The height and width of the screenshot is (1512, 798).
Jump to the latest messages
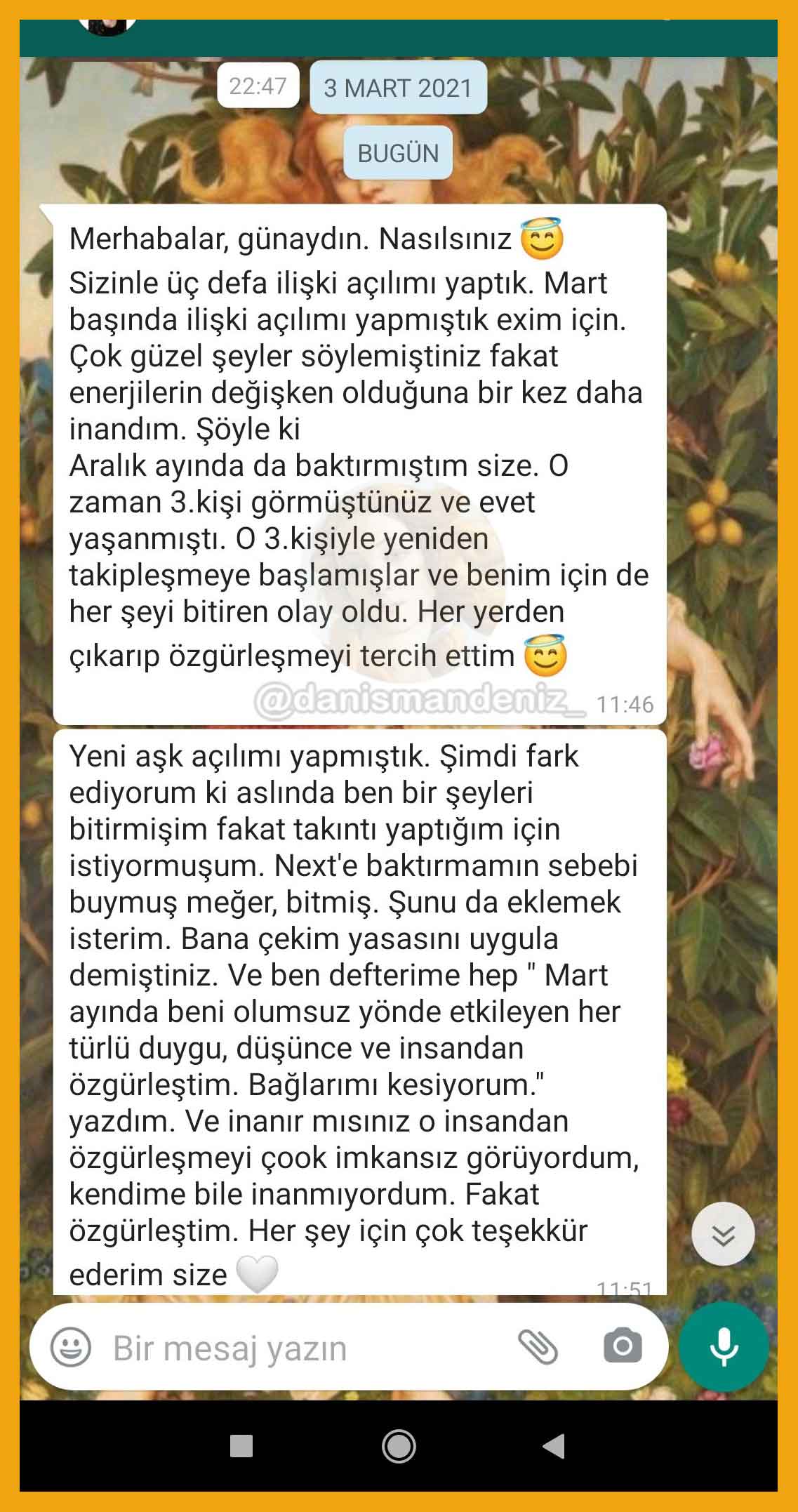[x=723, y=1234]
